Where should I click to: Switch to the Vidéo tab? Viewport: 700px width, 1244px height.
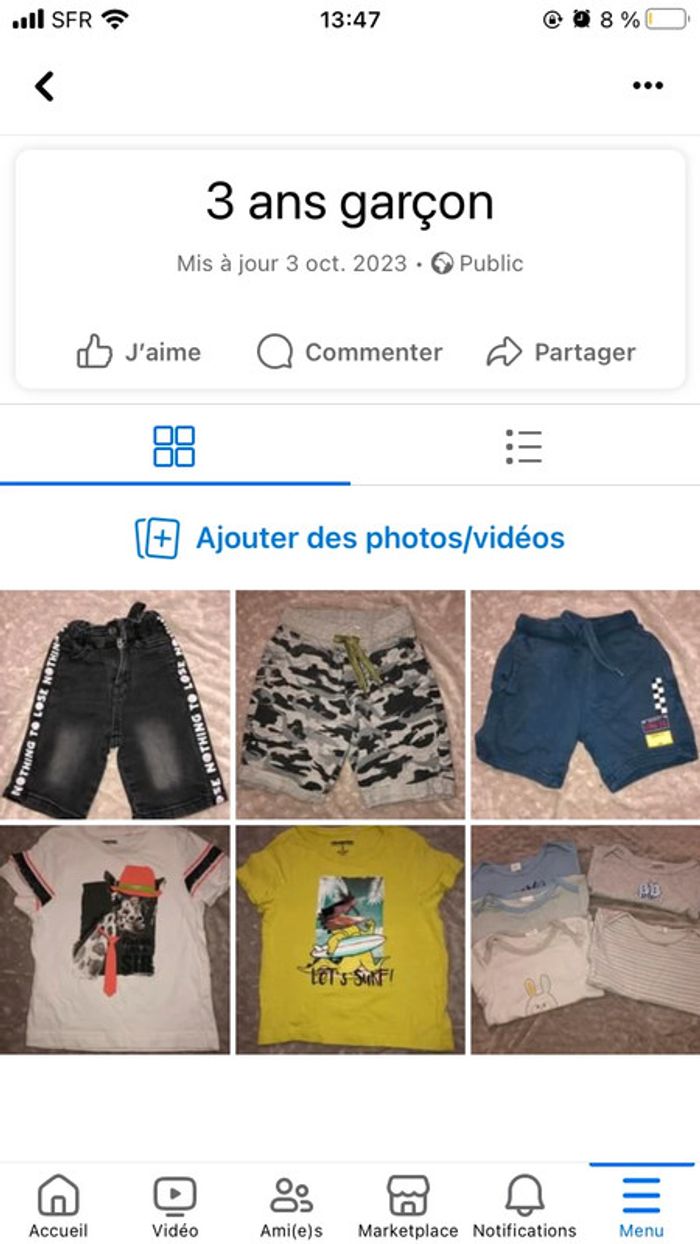click(x=175, y=1206)
